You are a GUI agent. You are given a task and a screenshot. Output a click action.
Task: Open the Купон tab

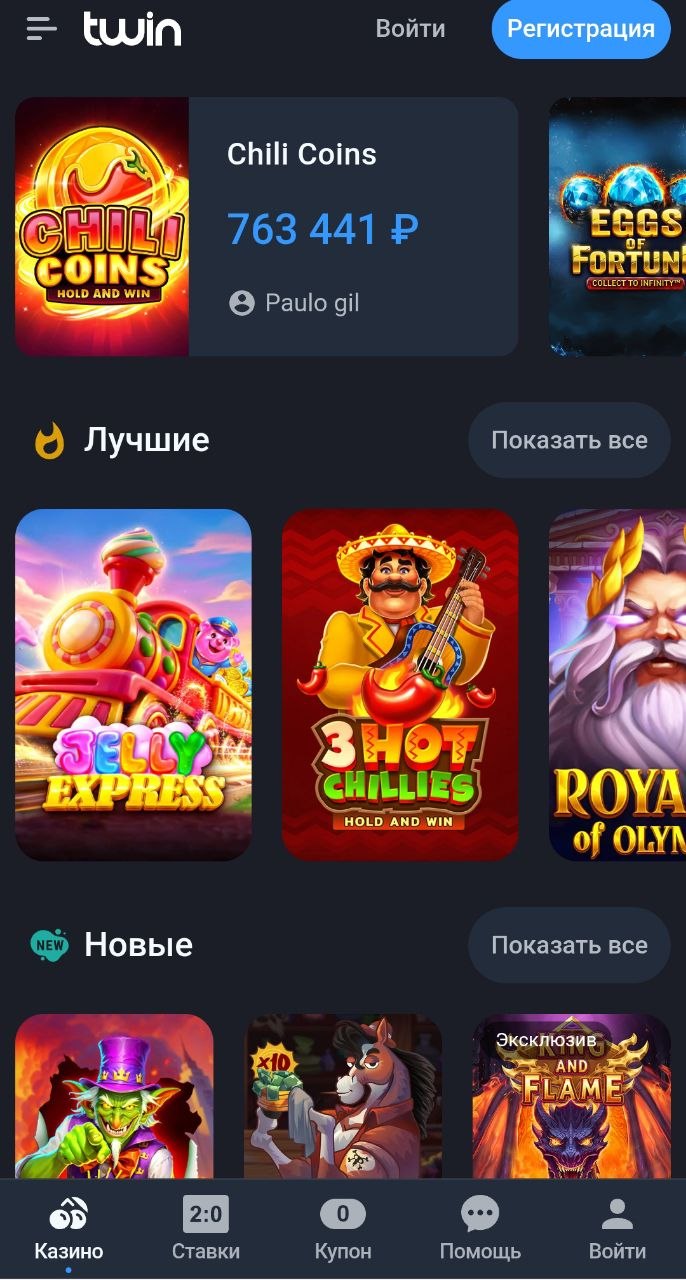(343, 1231)
